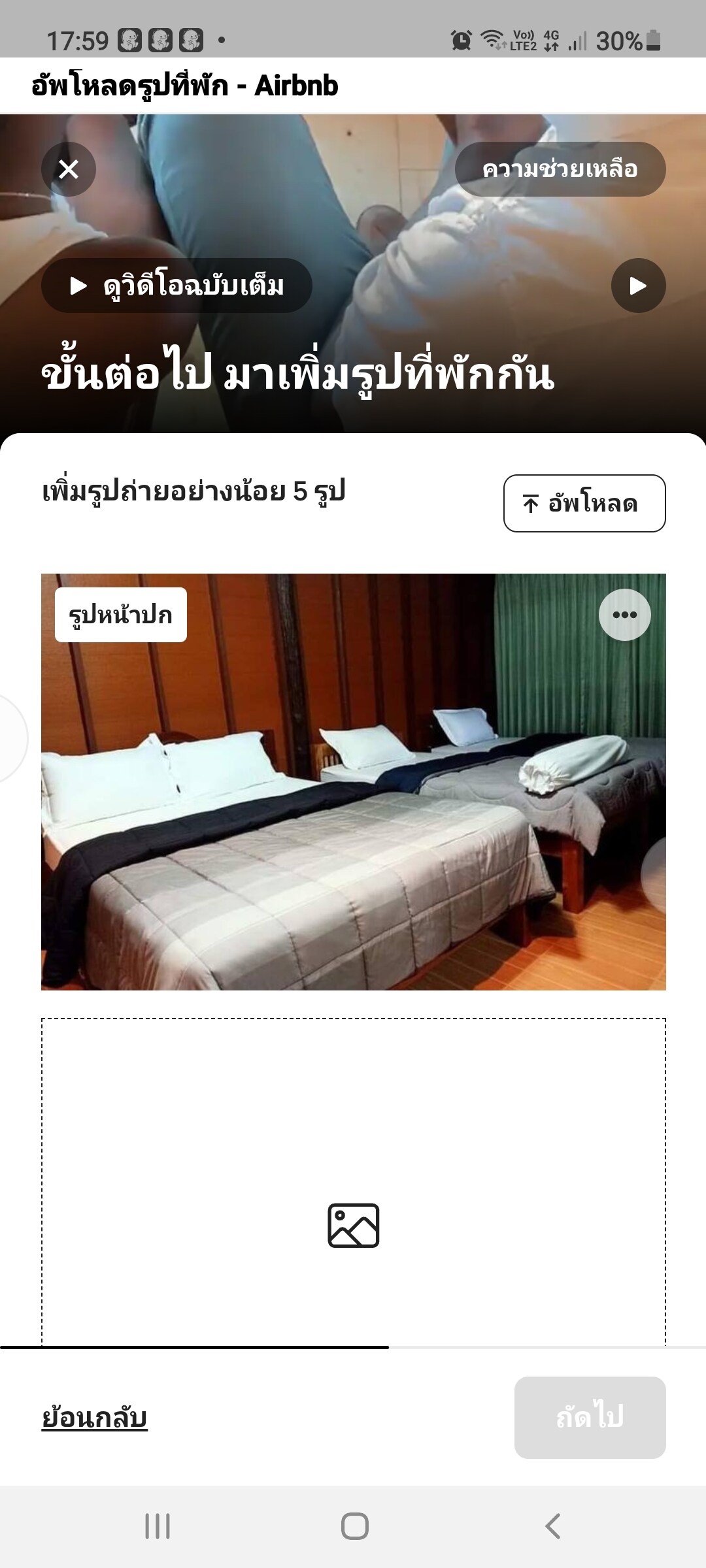Go to the phone home screen
This screenshot has height=1568, width=706.
click(354, 1526)
